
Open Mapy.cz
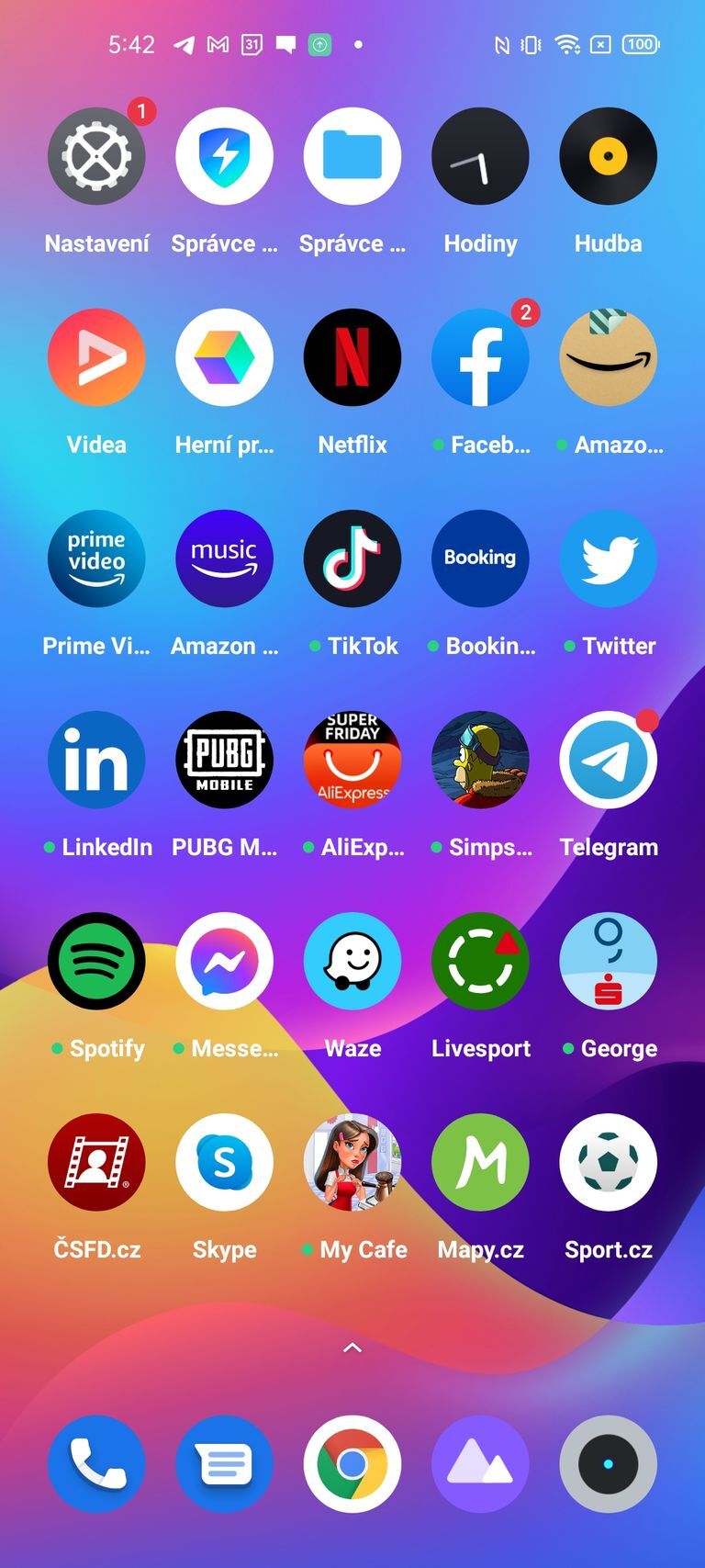click(x=480, y=1162)
